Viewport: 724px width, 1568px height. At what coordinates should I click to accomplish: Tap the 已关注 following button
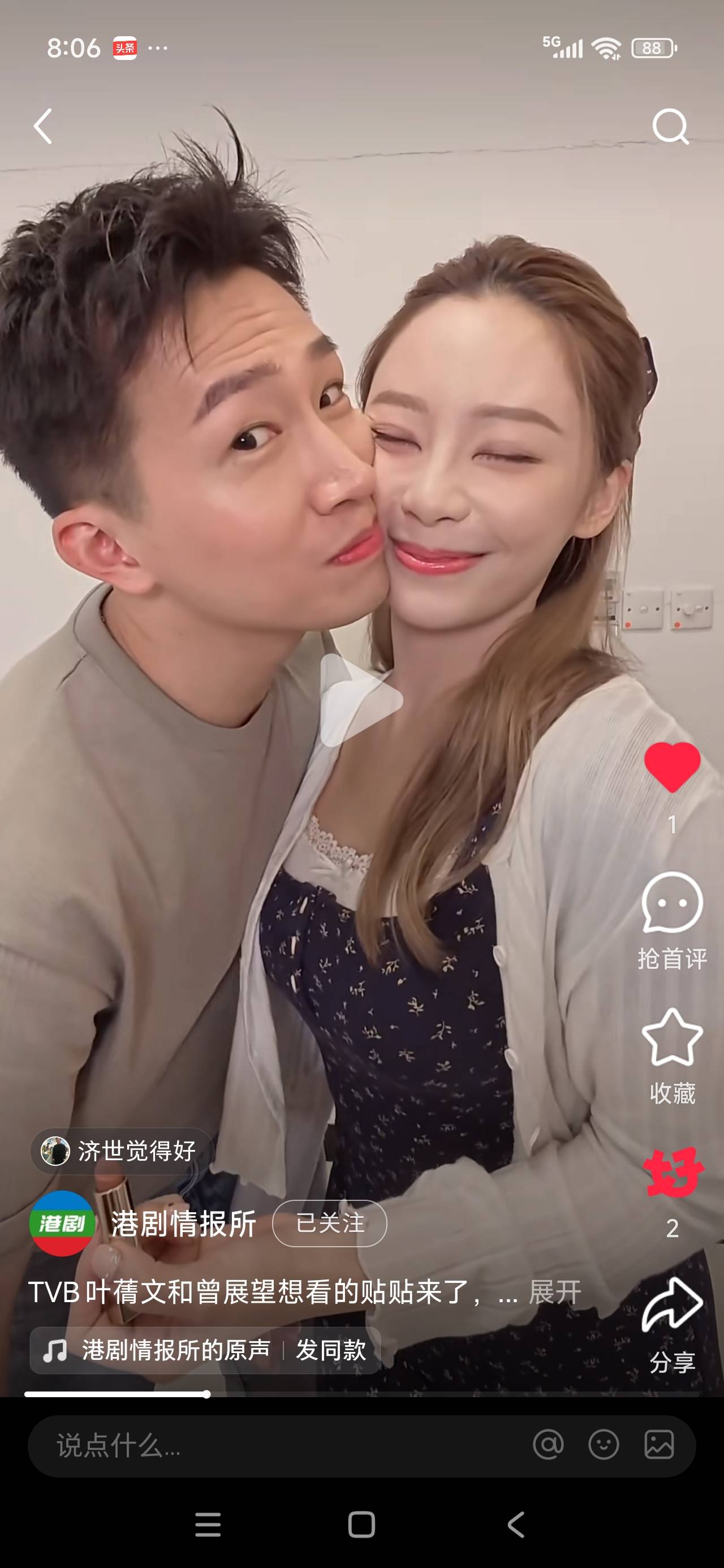(x=329, y=1224)
